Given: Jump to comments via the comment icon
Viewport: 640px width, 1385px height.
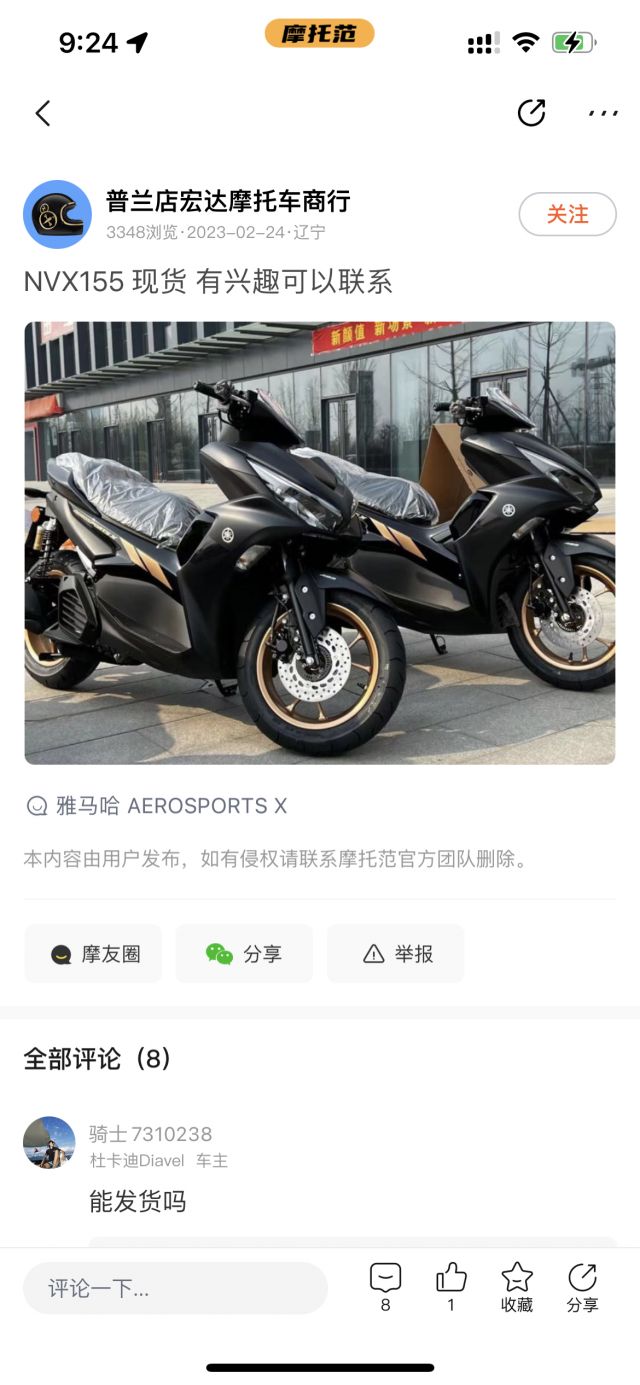Looking at the screenshot, I should 385,1279.
